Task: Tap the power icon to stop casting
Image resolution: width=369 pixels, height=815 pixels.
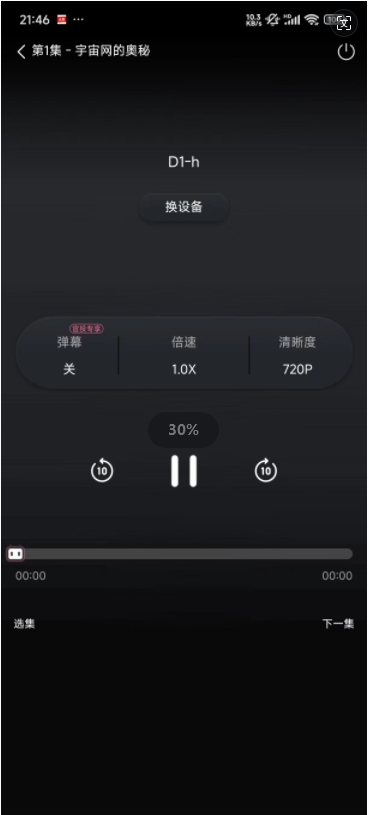Action: point(346,52)
